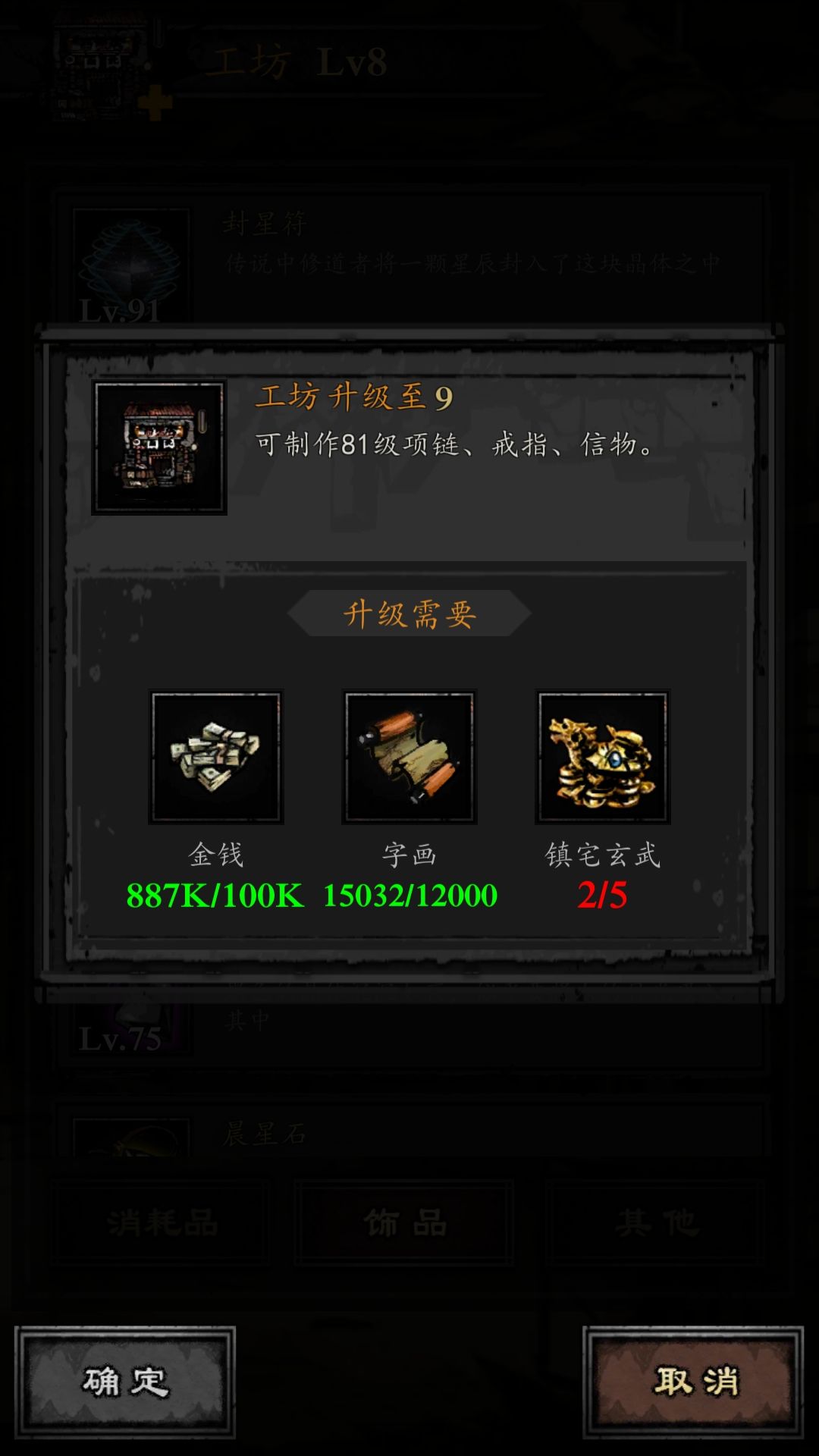This screenshot has height=1456, width=819.
Task: View the 字画 requirement item
Action: [x=409, y=757]
